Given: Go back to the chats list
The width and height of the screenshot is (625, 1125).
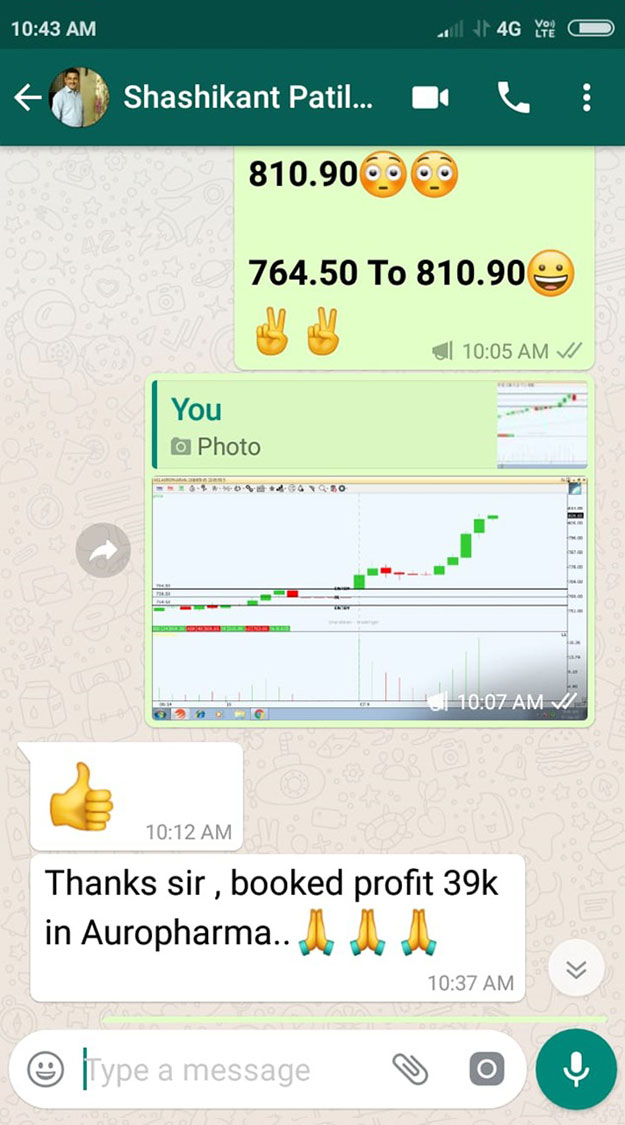Looking at the screenshot, I should click(27, 98).
